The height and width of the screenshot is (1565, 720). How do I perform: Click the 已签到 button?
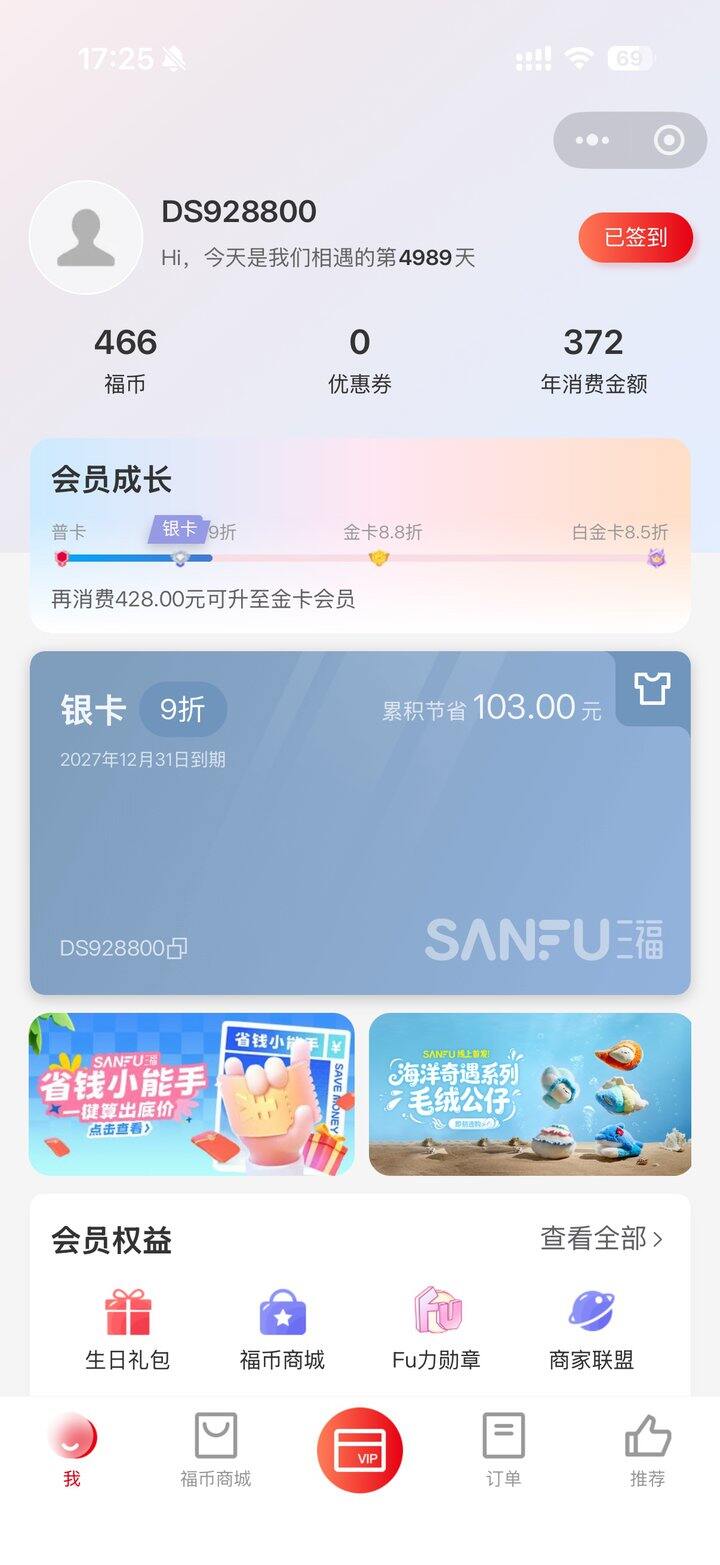(634, 239)
